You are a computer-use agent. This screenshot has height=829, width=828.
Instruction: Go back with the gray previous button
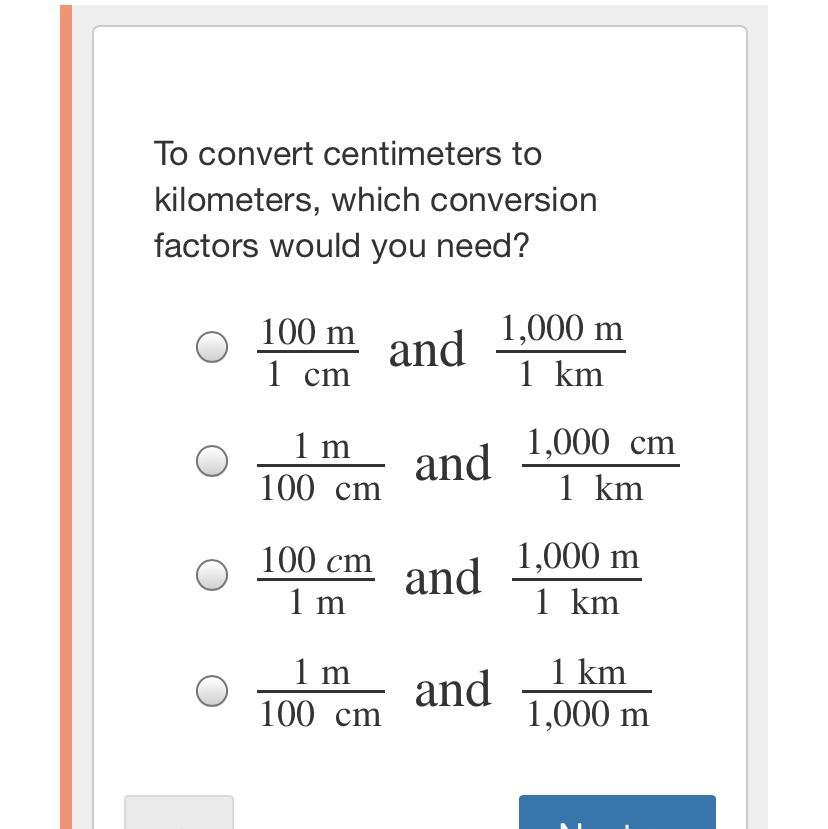[x=179, y=812]
